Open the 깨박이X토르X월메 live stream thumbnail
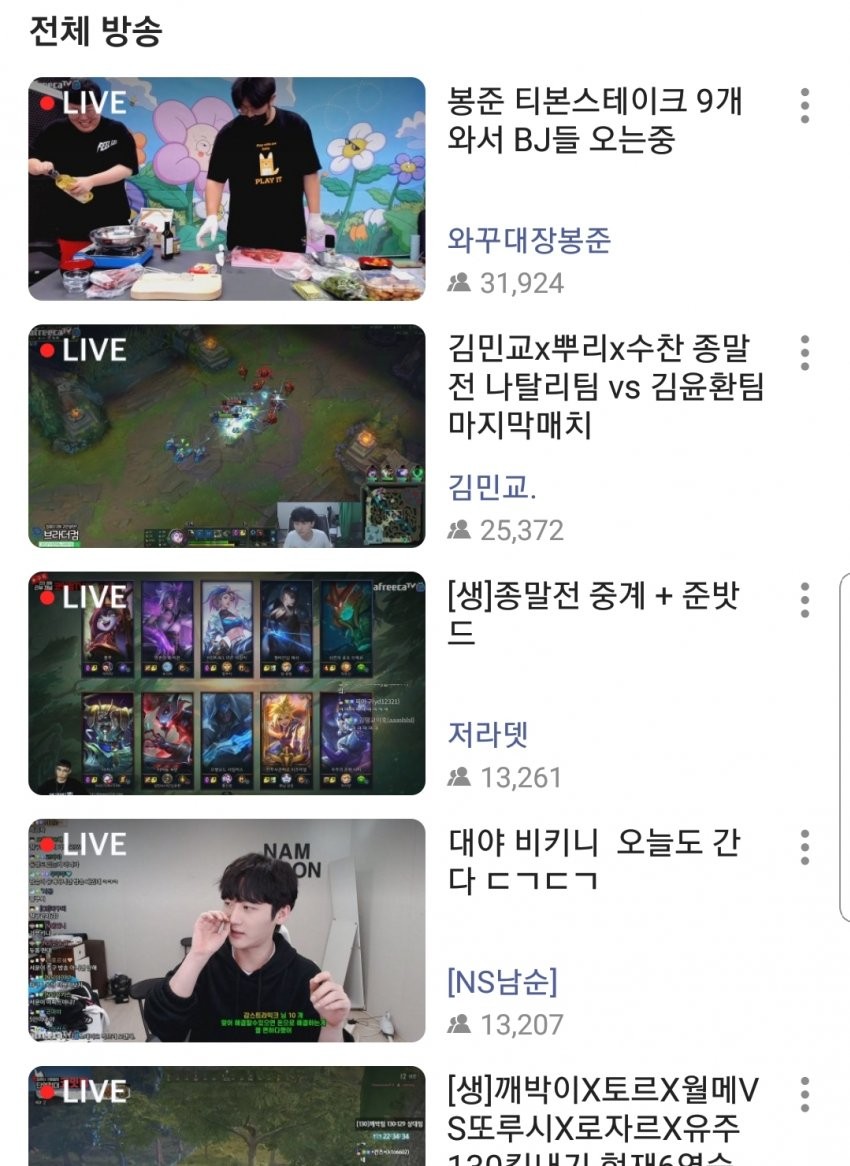Image resolution: width=850 pixels, height=1166 pixels. click(226, 1116)
